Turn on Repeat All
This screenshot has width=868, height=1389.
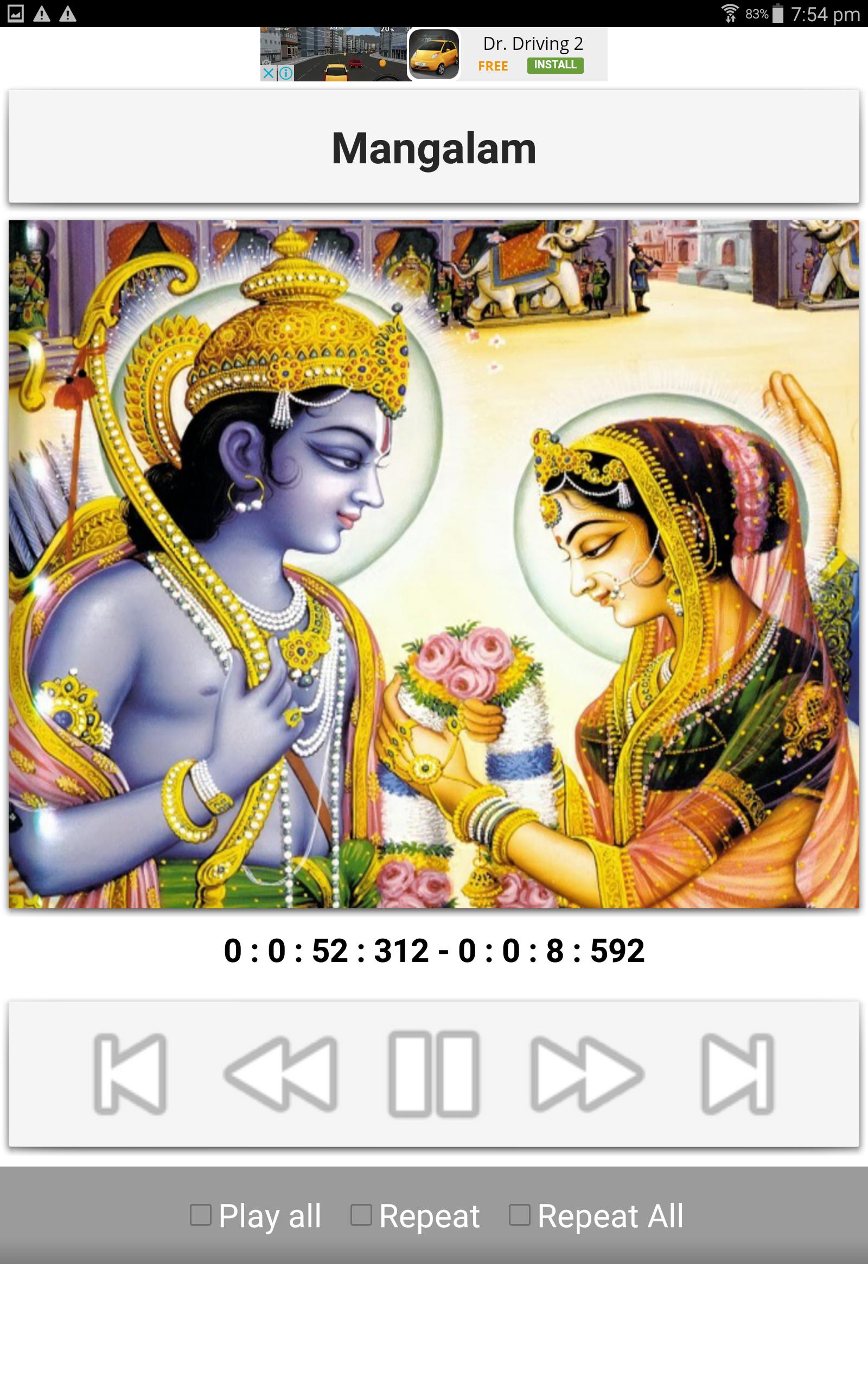click(x=520, y=1214)
